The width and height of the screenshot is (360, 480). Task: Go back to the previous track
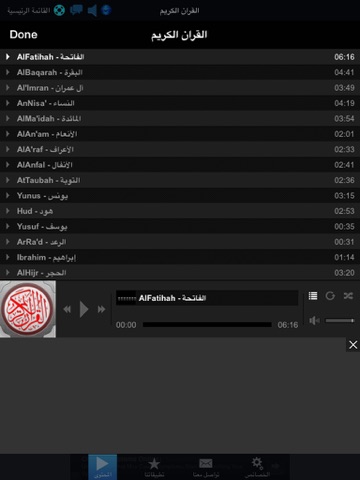point(67,309)
